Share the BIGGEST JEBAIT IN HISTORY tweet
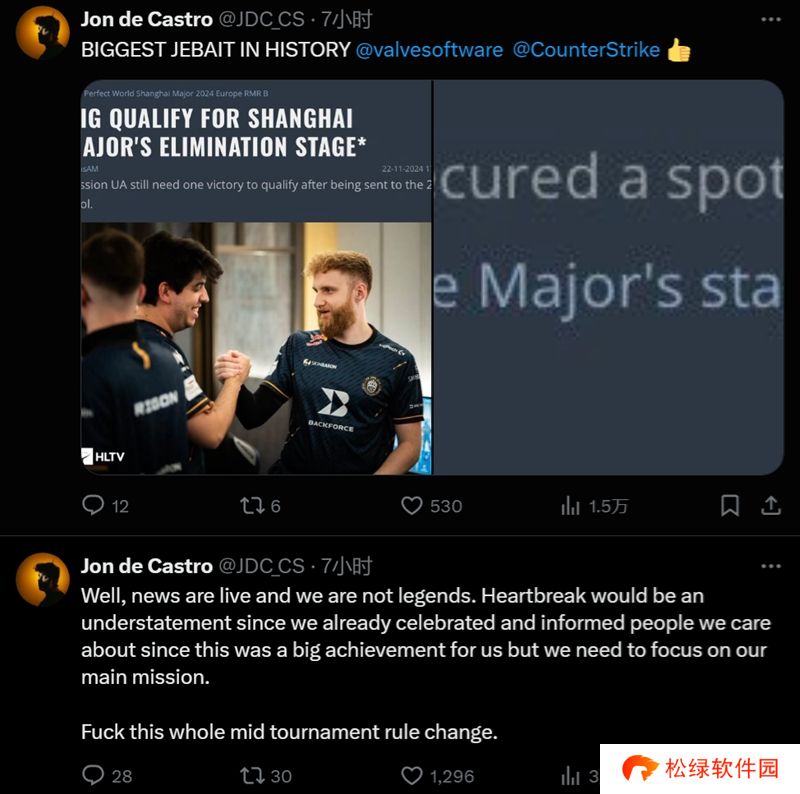 (771, 506)
